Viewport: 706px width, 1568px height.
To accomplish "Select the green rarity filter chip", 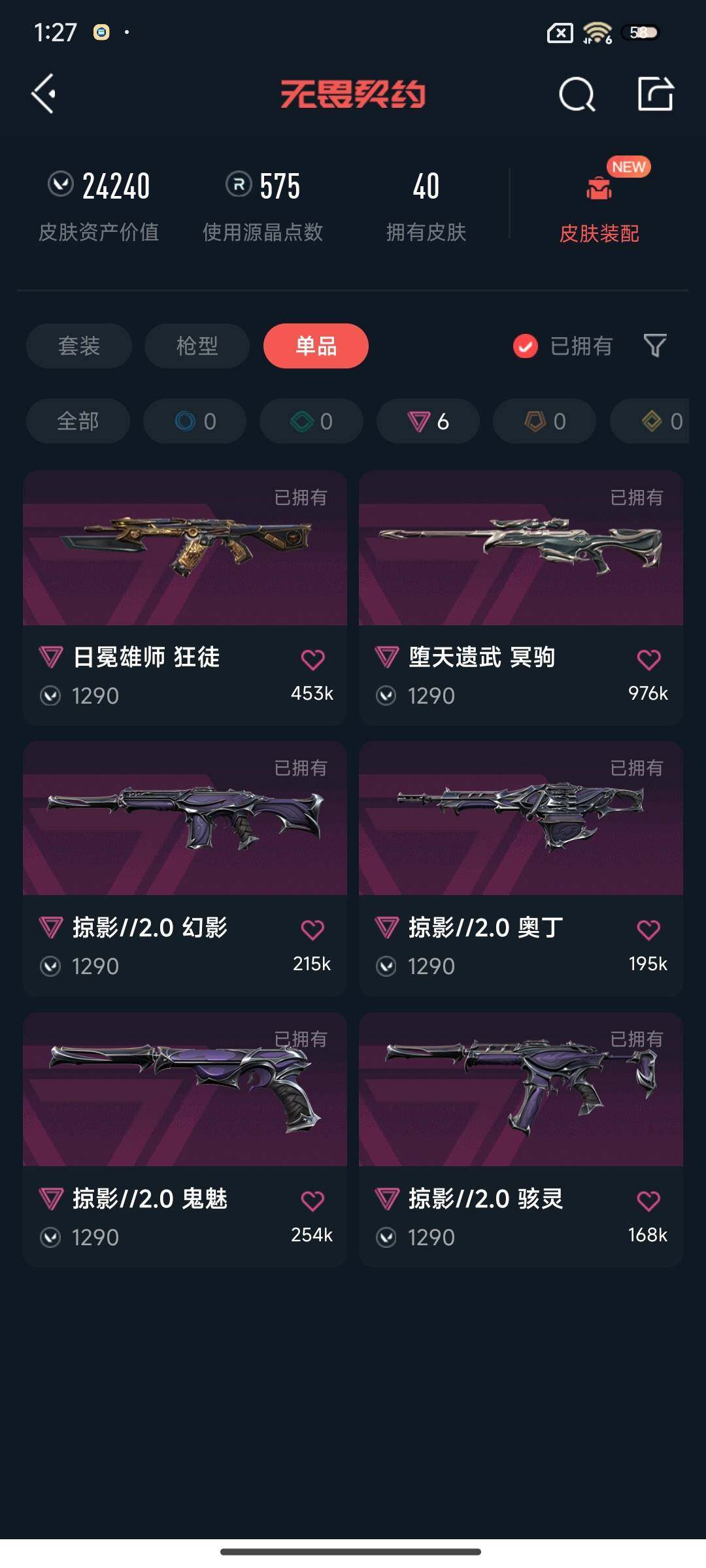I will [311, 421].
